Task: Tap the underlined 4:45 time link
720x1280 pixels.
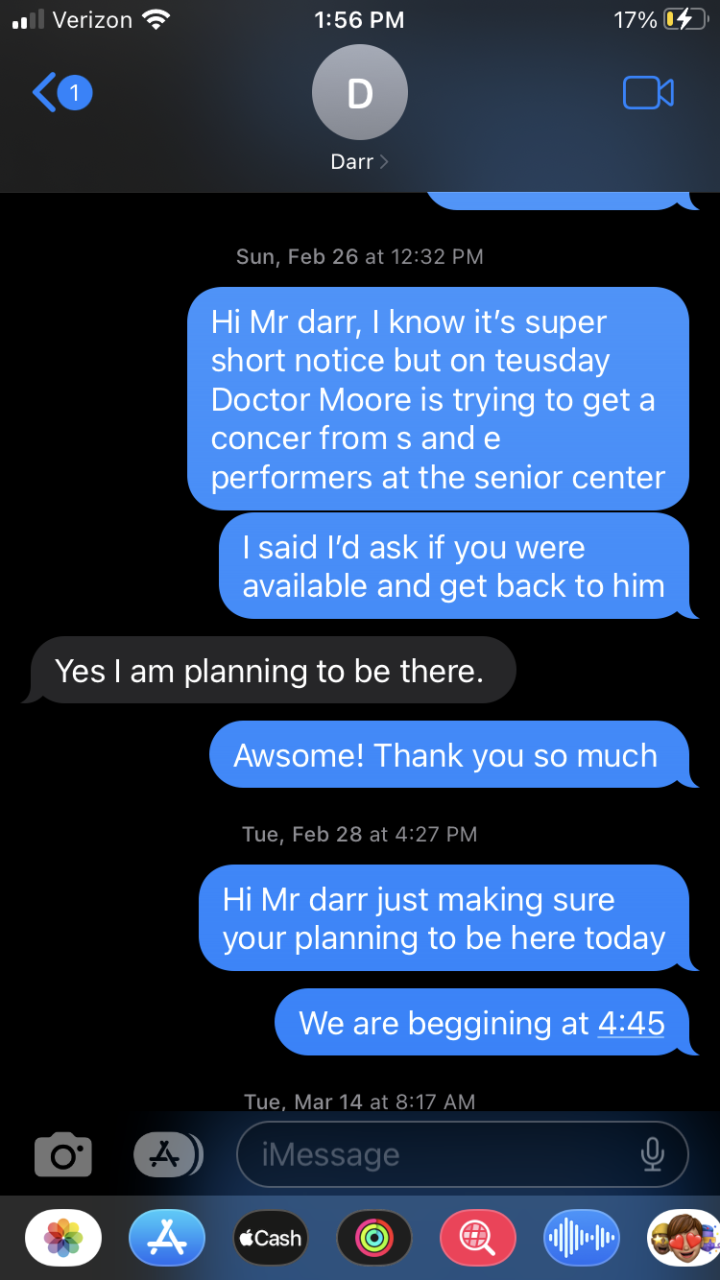Action: click(x=631, y=1023)
